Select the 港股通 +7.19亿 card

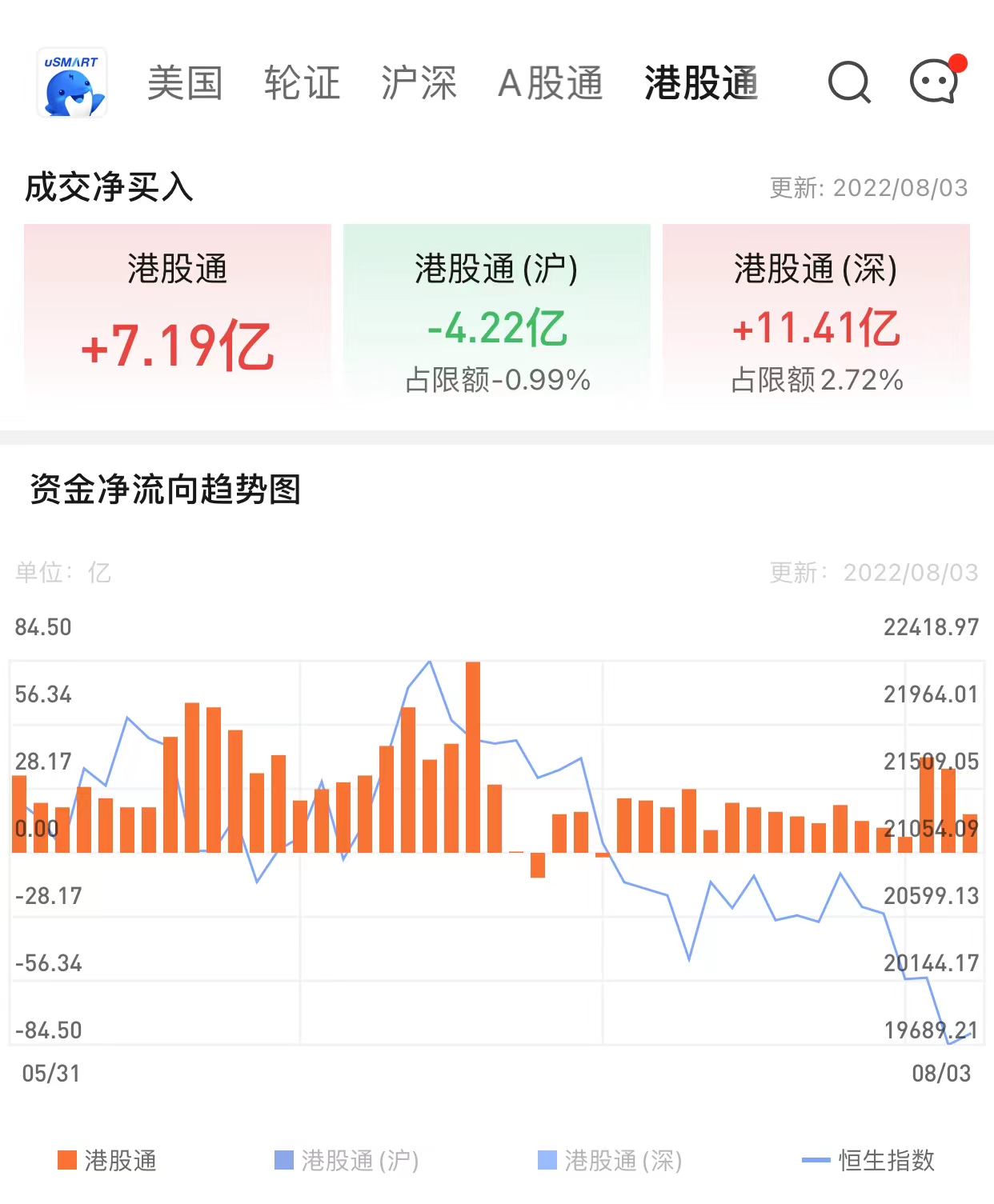[178, 312]
